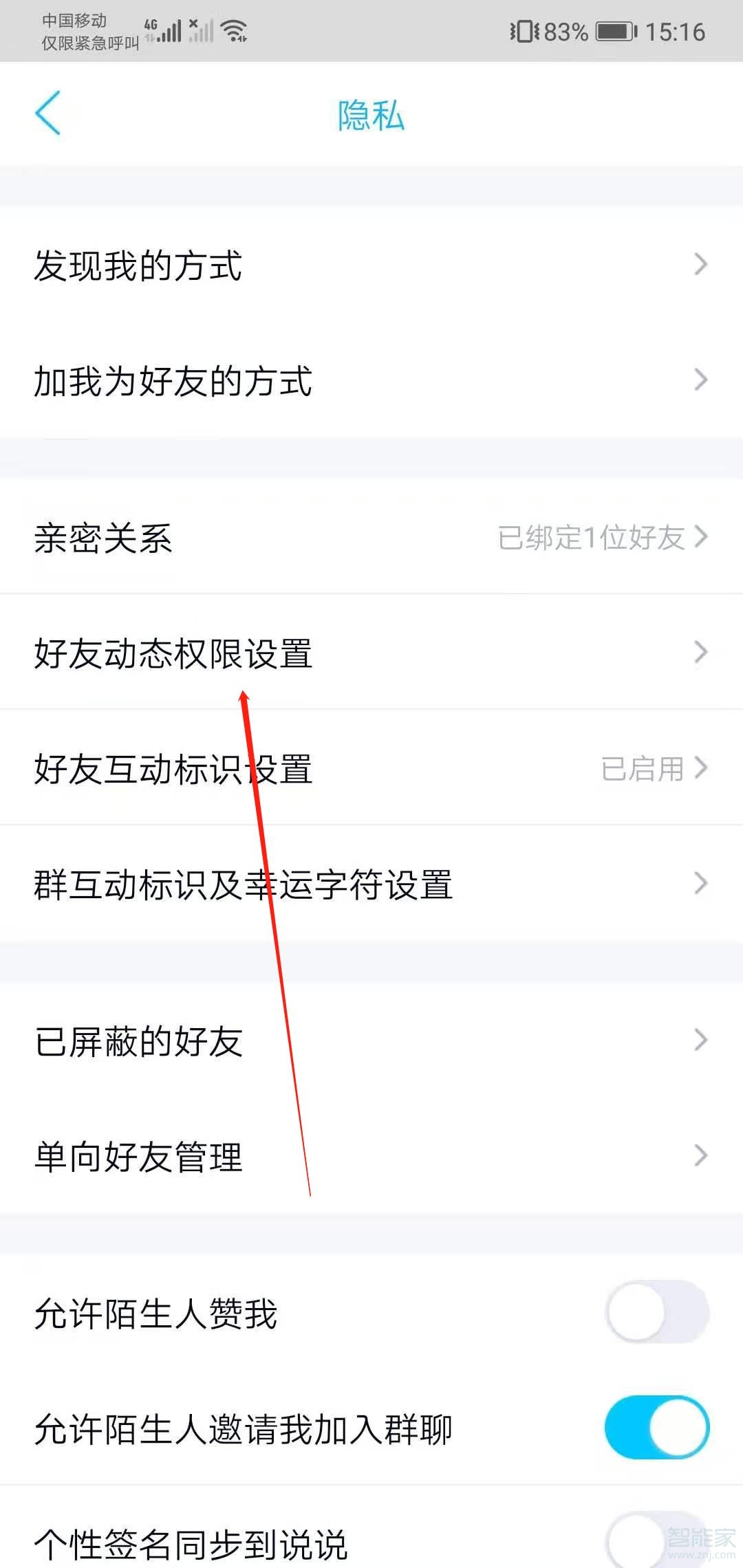The height and width of the screenshot is (1568, 743).
Task: Tap the chevron next to 好友动态权限设置
Action: coord(702,652)
